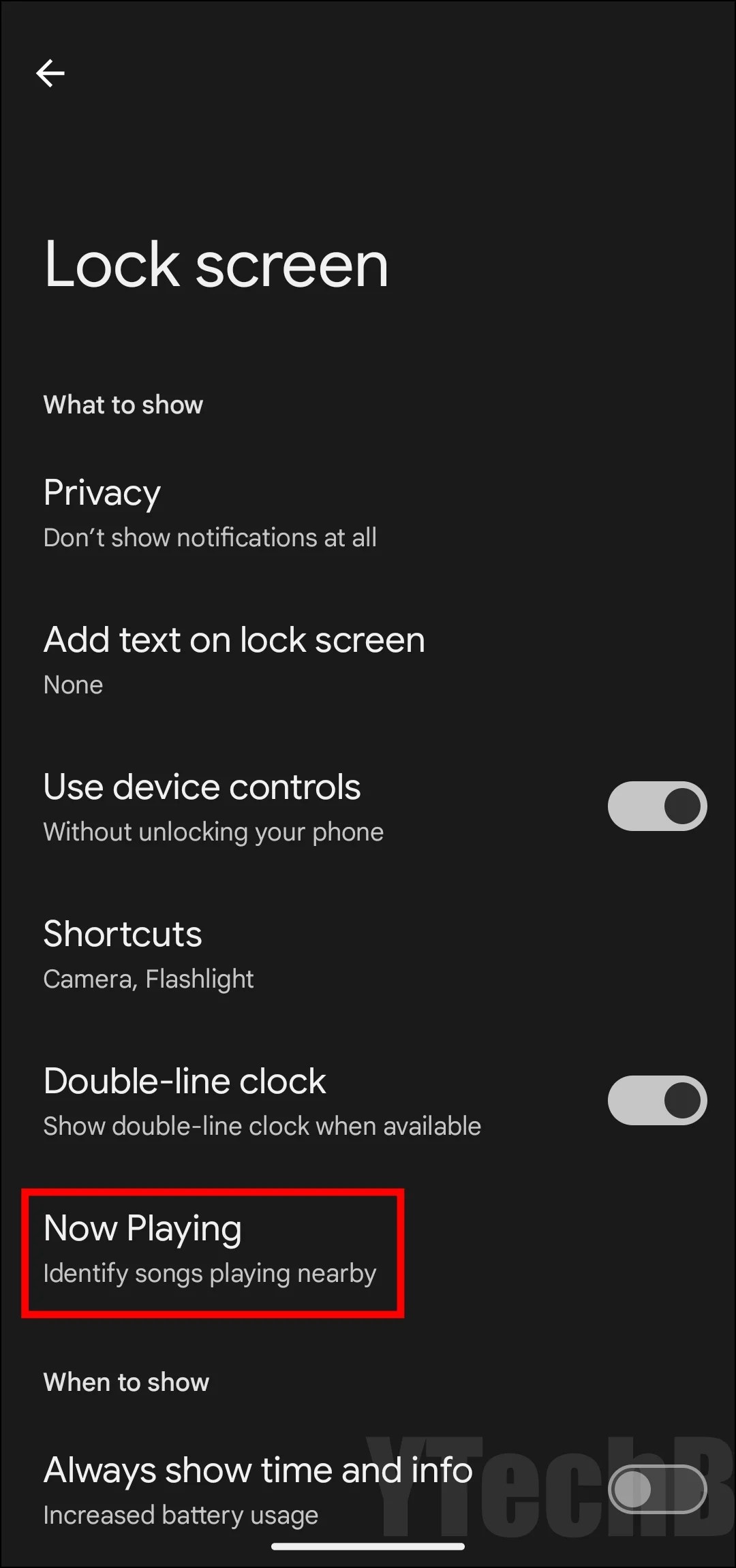Viewport: 736px width, 1568px height.
Task: Click the When to show section header
Action: (x=126, y=1382)
